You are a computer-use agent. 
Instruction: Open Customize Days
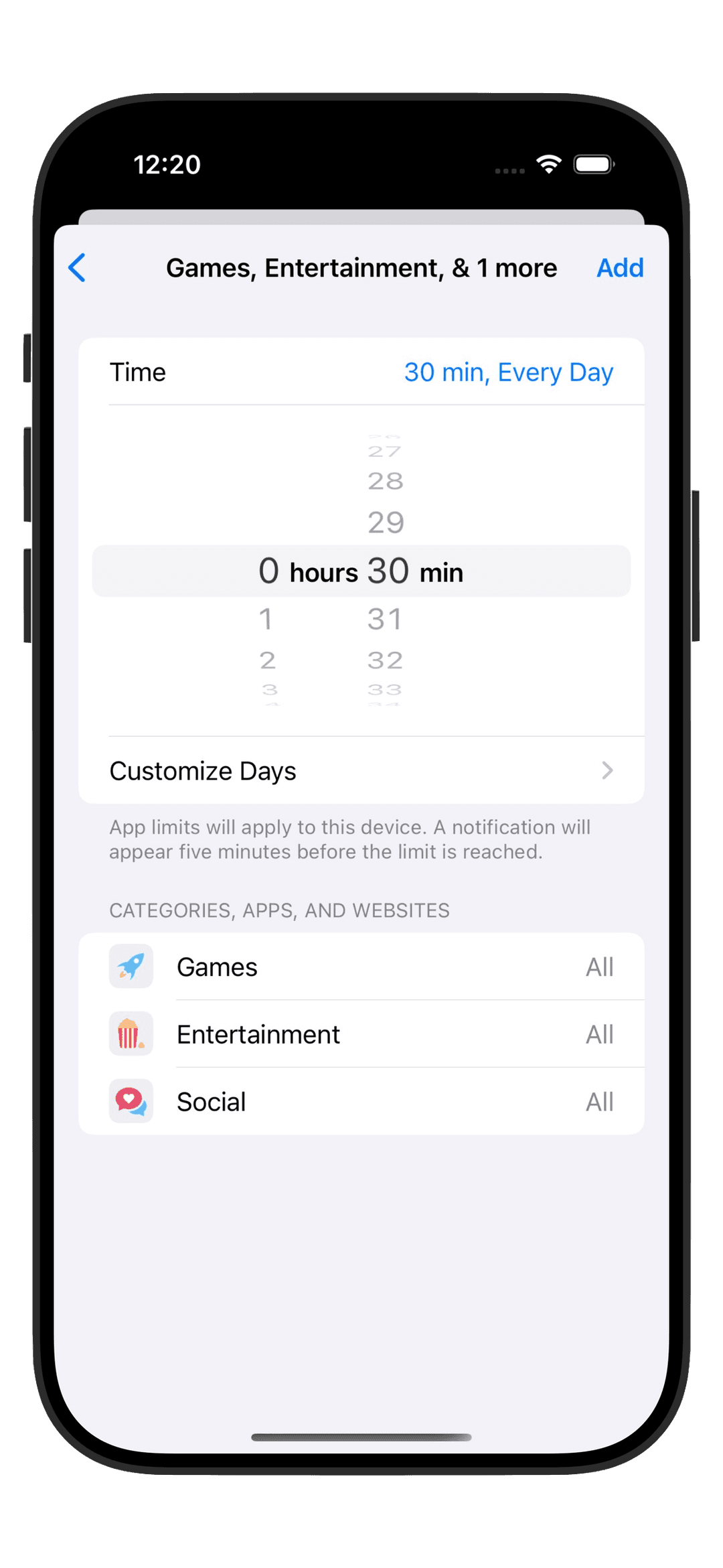point(361,771)
